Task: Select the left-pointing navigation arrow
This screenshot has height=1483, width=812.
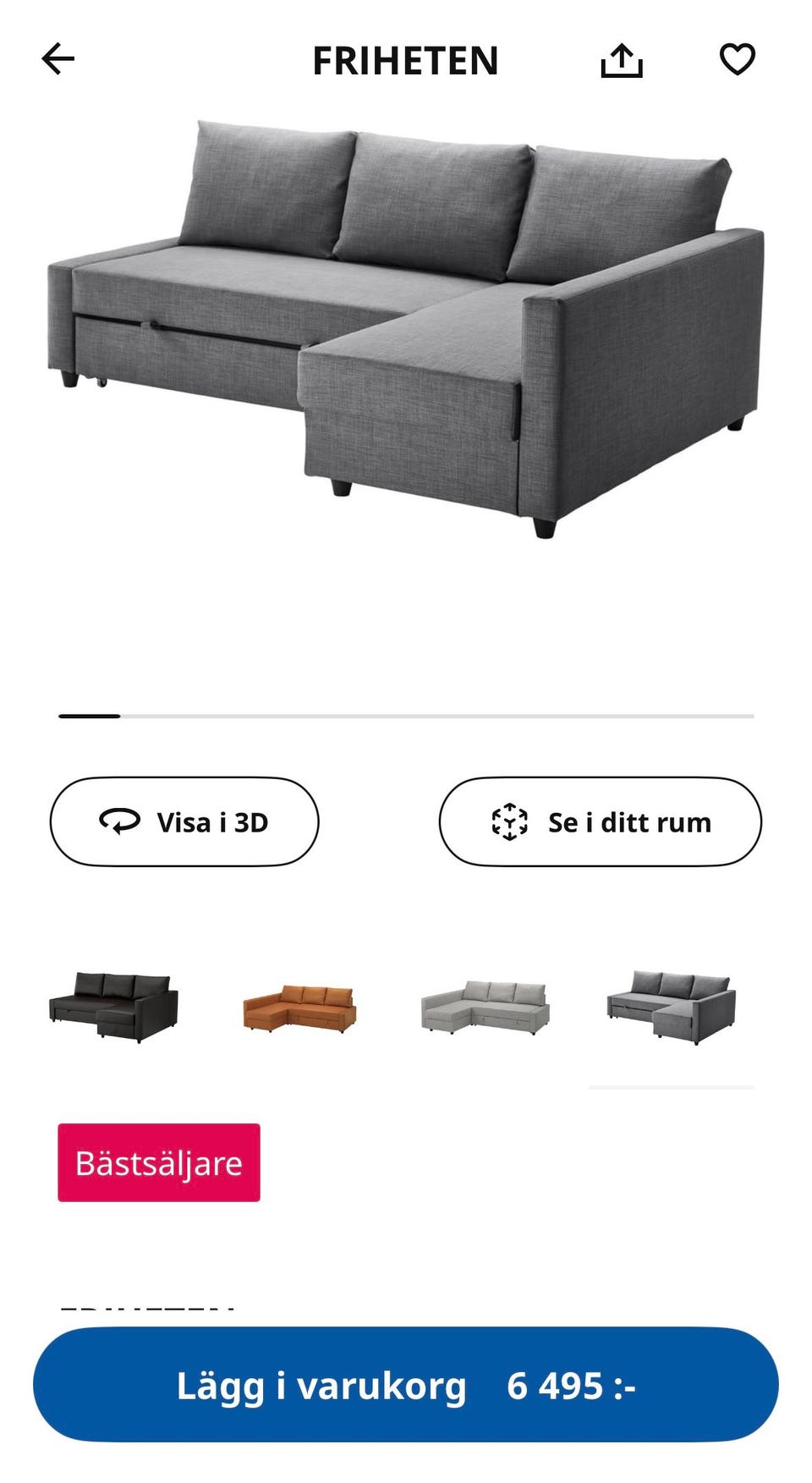Action: click(58, 59)
